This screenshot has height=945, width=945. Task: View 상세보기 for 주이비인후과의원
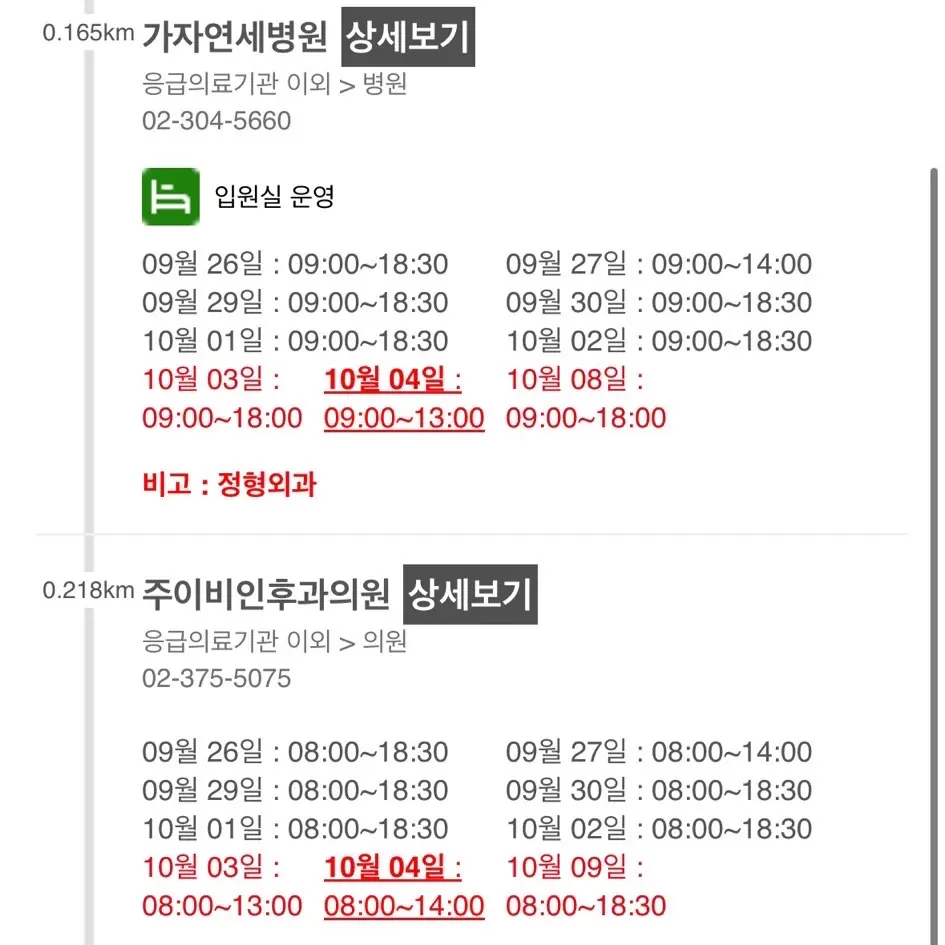(470, 595)
